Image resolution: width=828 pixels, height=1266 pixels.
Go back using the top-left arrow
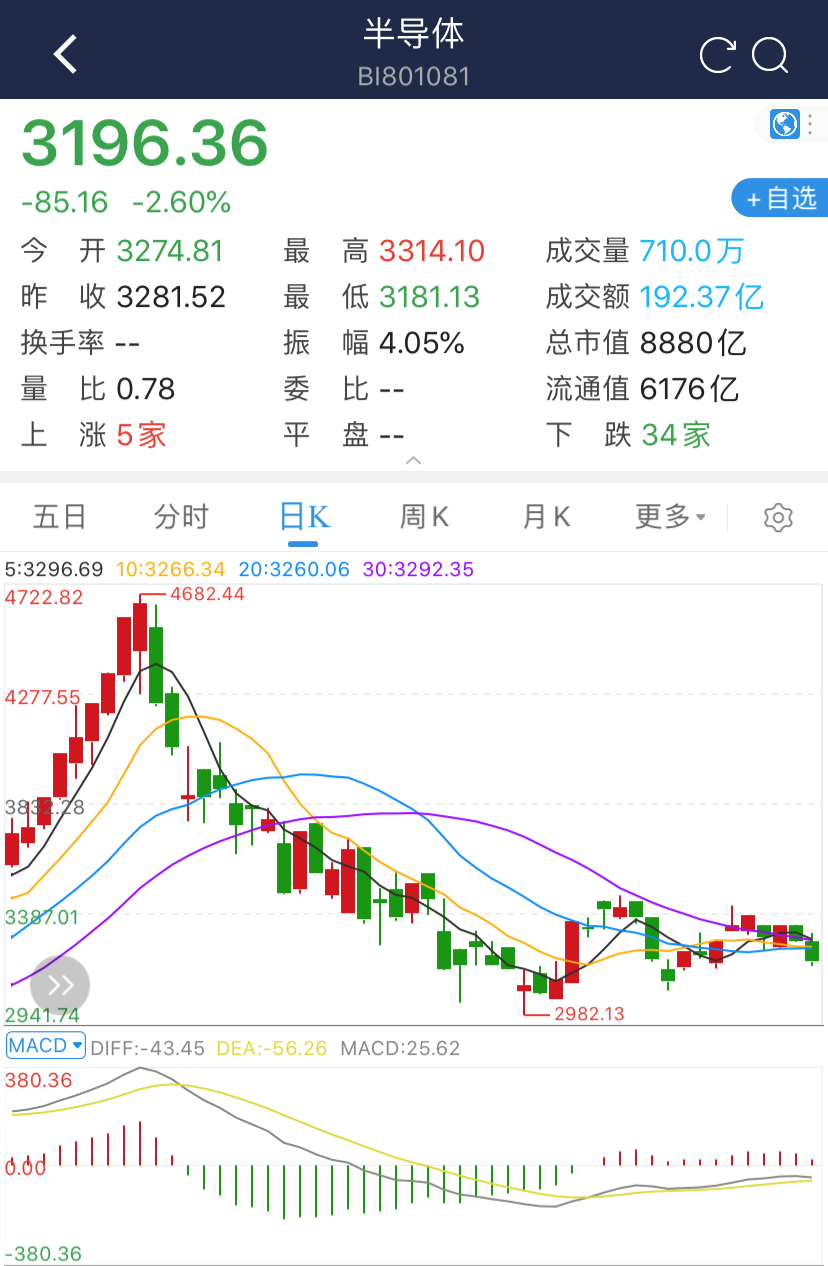(66, 54)
